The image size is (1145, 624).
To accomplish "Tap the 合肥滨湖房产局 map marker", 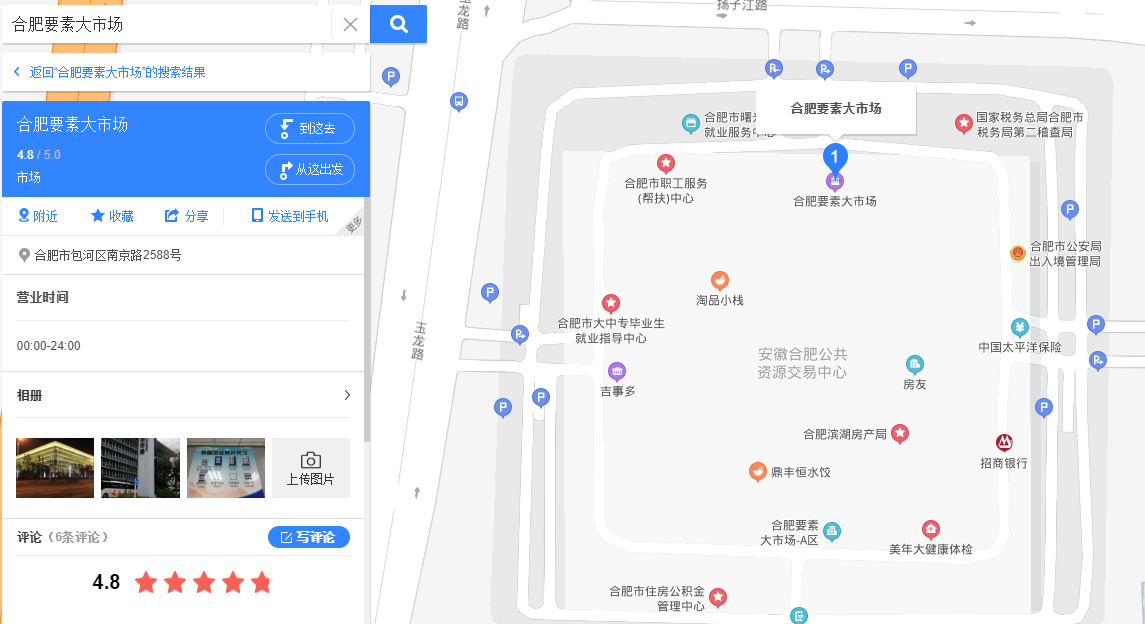I will tap(900, 433).
